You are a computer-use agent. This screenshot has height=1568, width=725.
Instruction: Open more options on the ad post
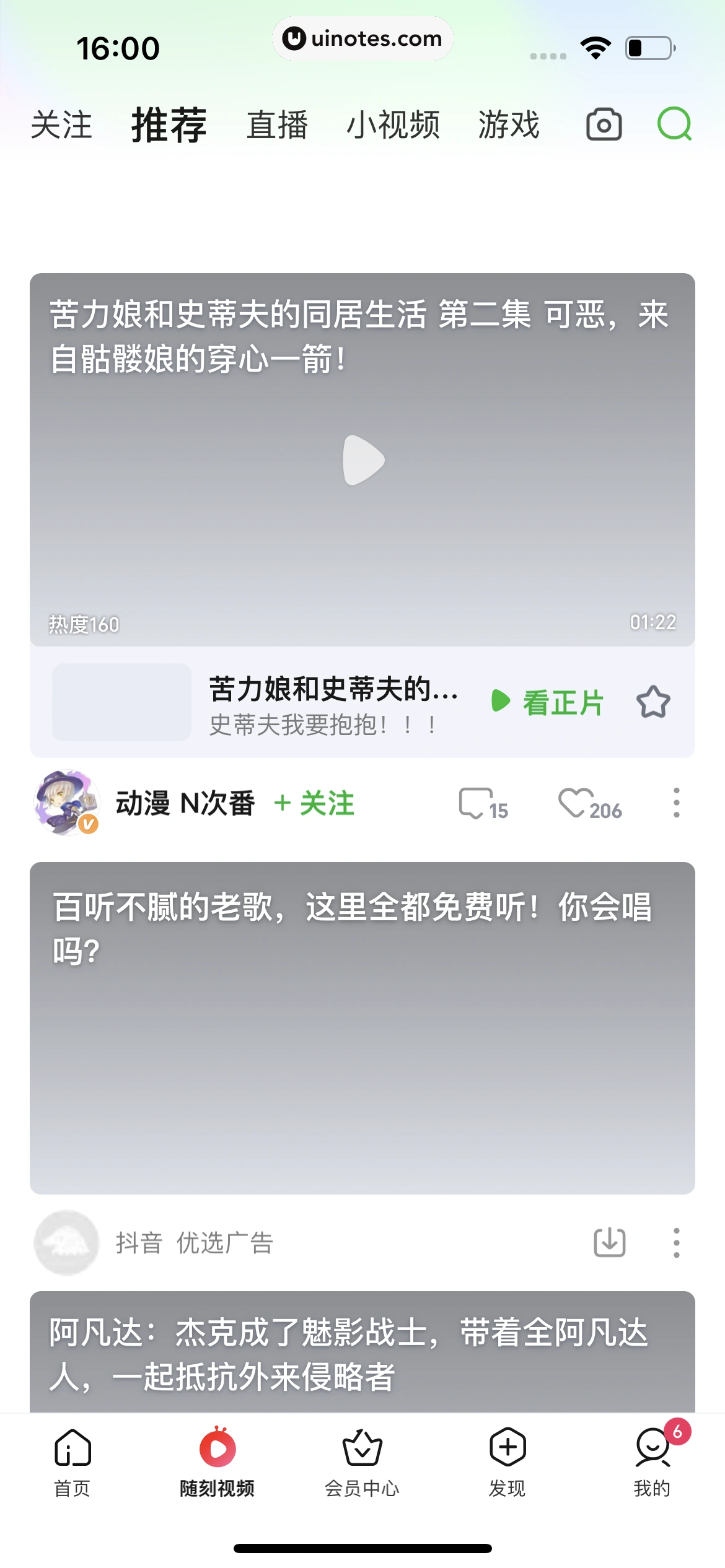click(675, 1243)
